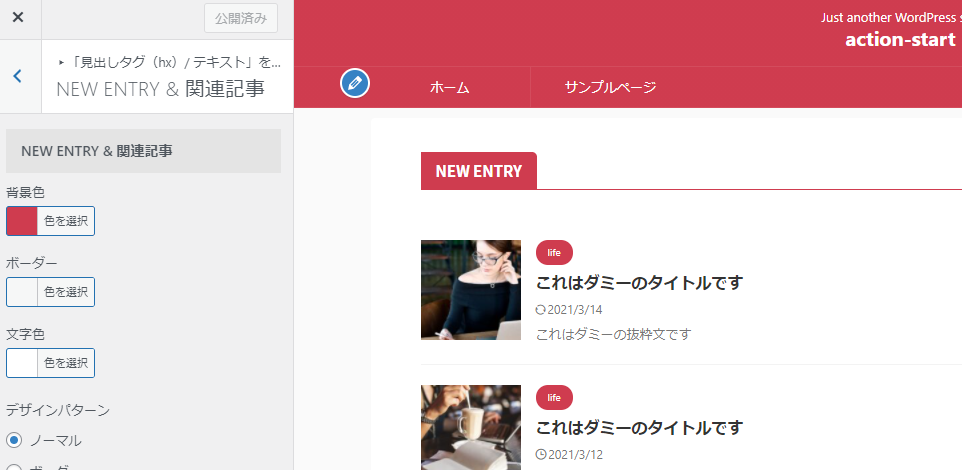Tap the 公開済み publish button

[x=241, y=18]
